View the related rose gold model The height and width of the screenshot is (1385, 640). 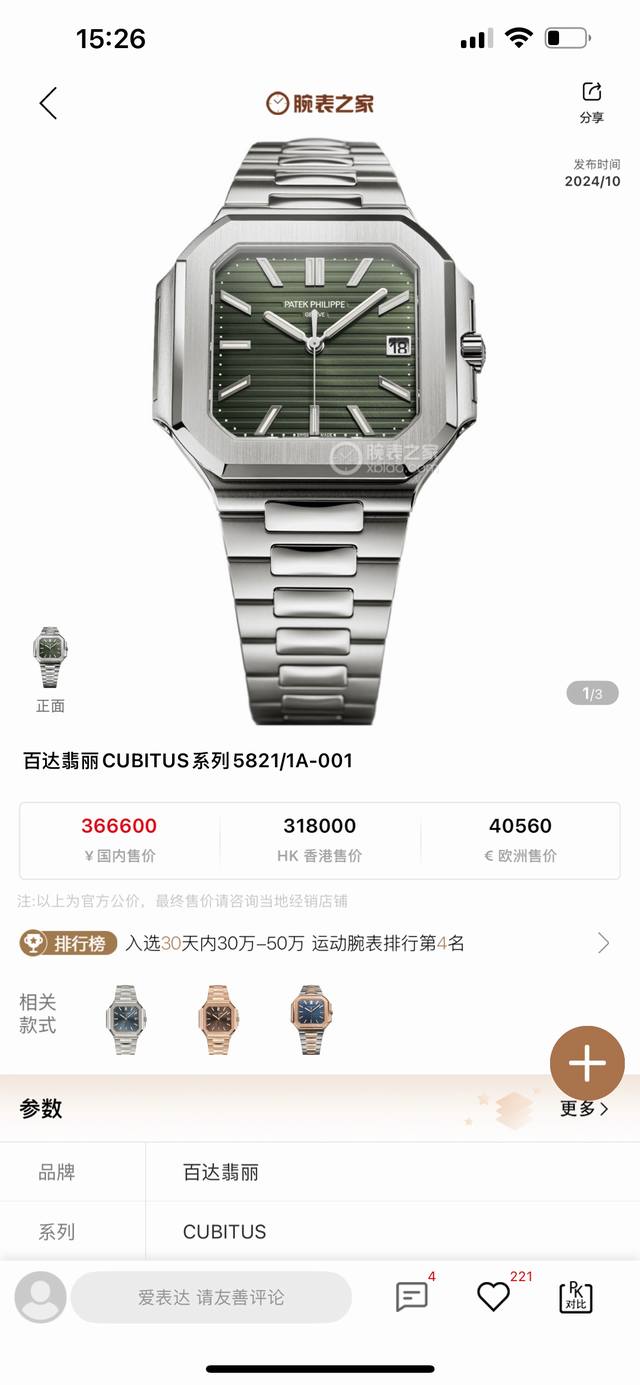pos(219,1019)
